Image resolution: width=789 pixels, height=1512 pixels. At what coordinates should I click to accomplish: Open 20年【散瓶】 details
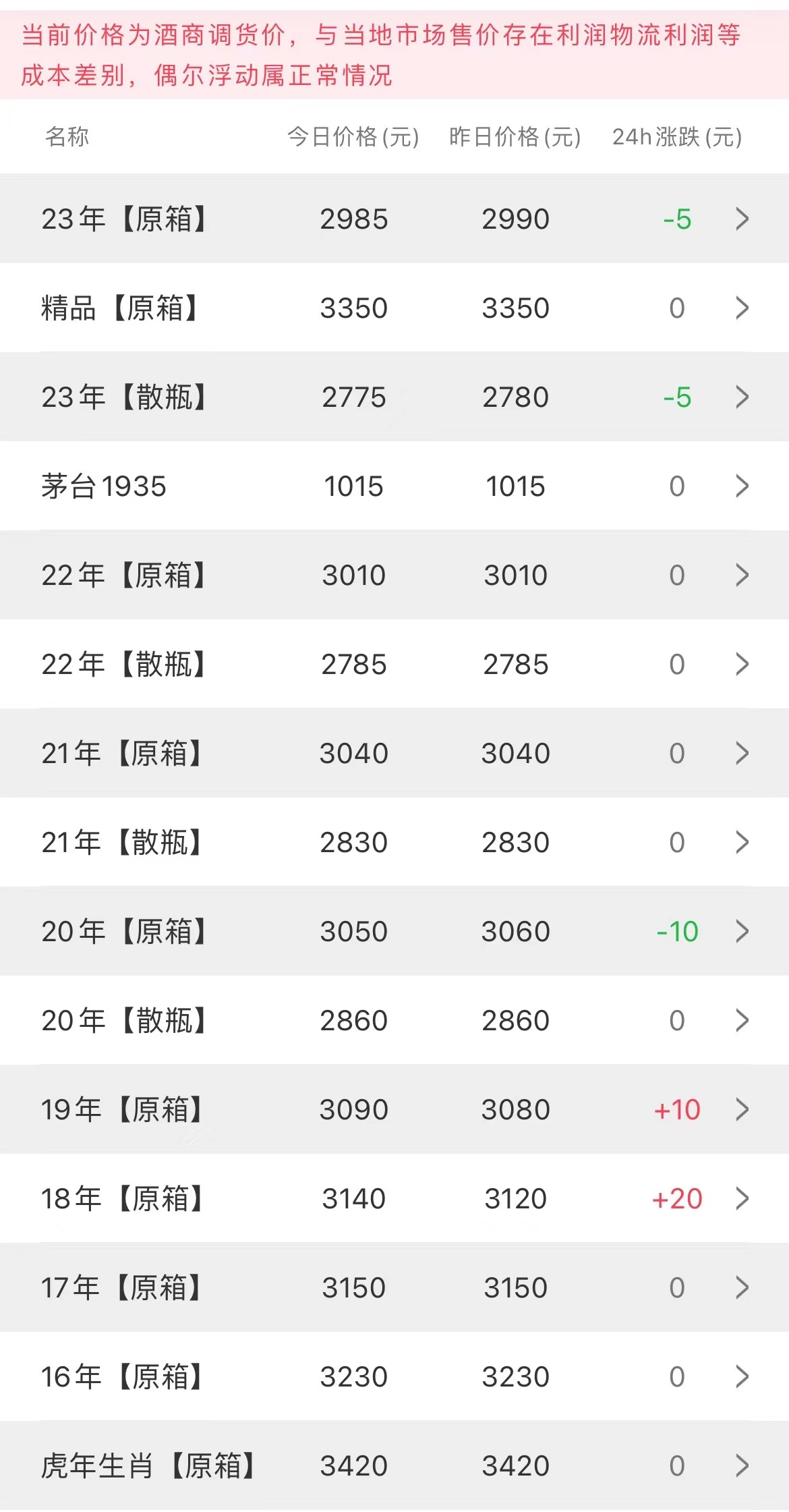[x=394, y=1020]
